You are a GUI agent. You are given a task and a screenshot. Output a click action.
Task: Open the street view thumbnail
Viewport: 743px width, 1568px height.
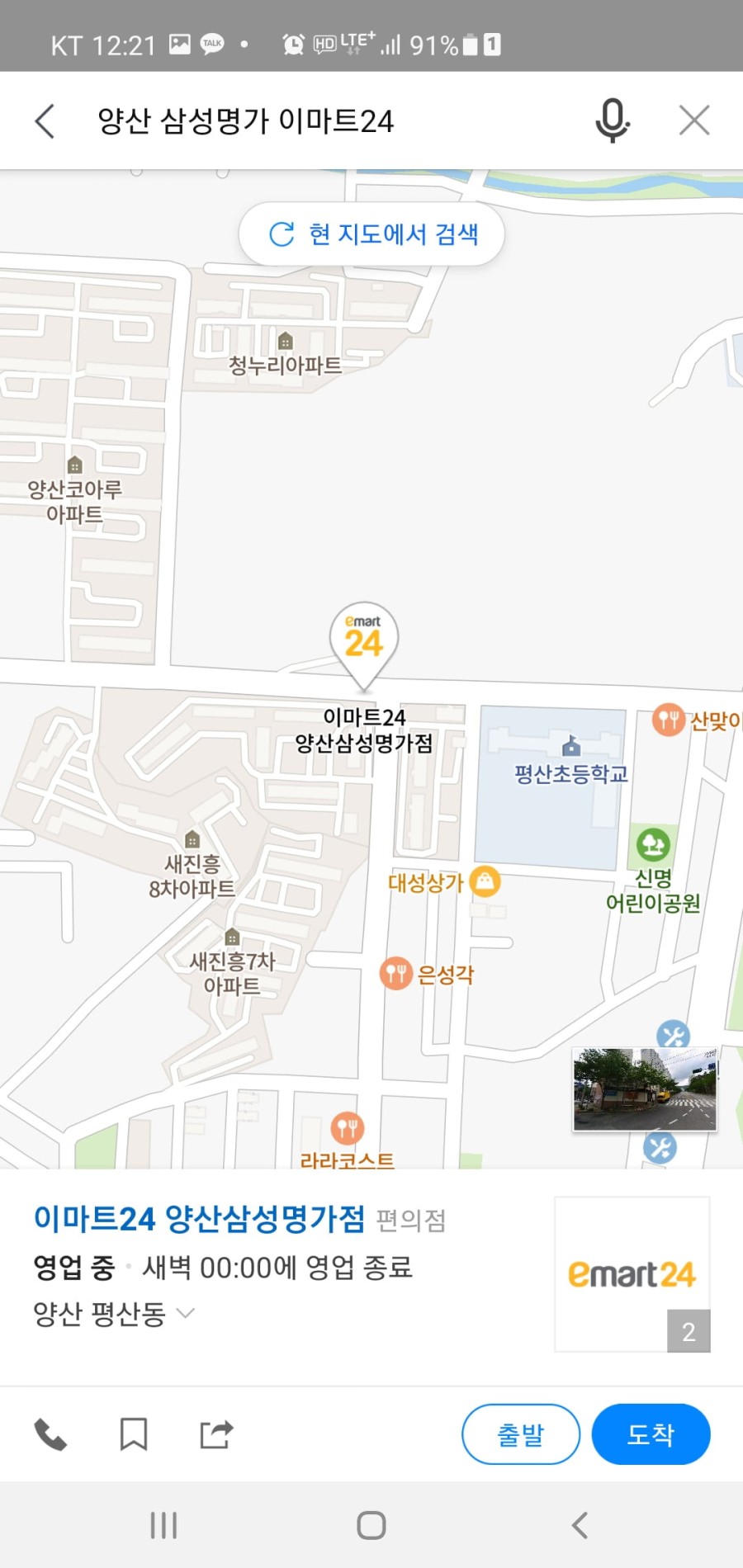[x=645, y=1089]
